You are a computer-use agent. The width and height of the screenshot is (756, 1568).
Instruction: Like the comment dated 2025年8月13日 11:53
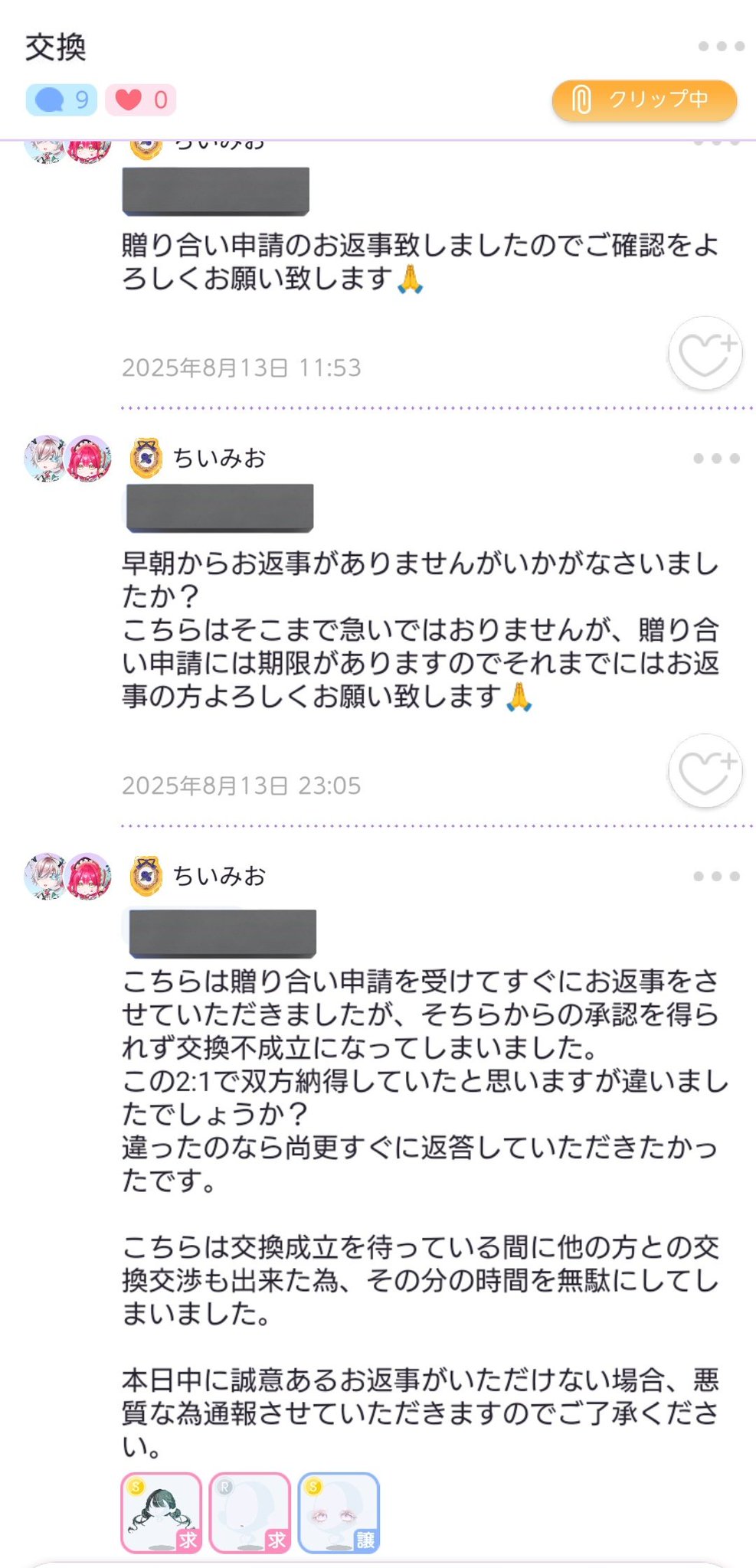(x=705, y=354)
